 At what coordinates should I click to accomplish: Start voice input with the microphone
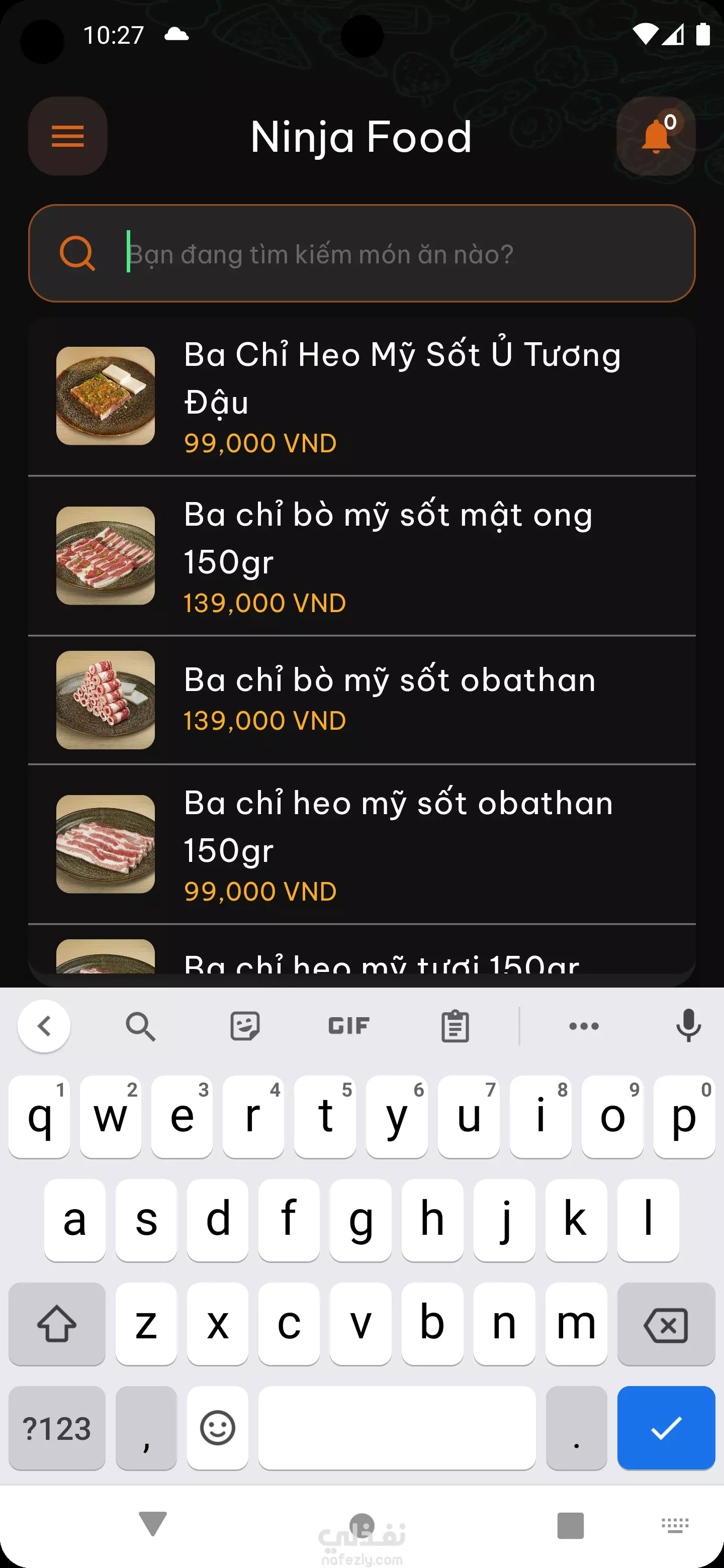(x=688, y=1026)
